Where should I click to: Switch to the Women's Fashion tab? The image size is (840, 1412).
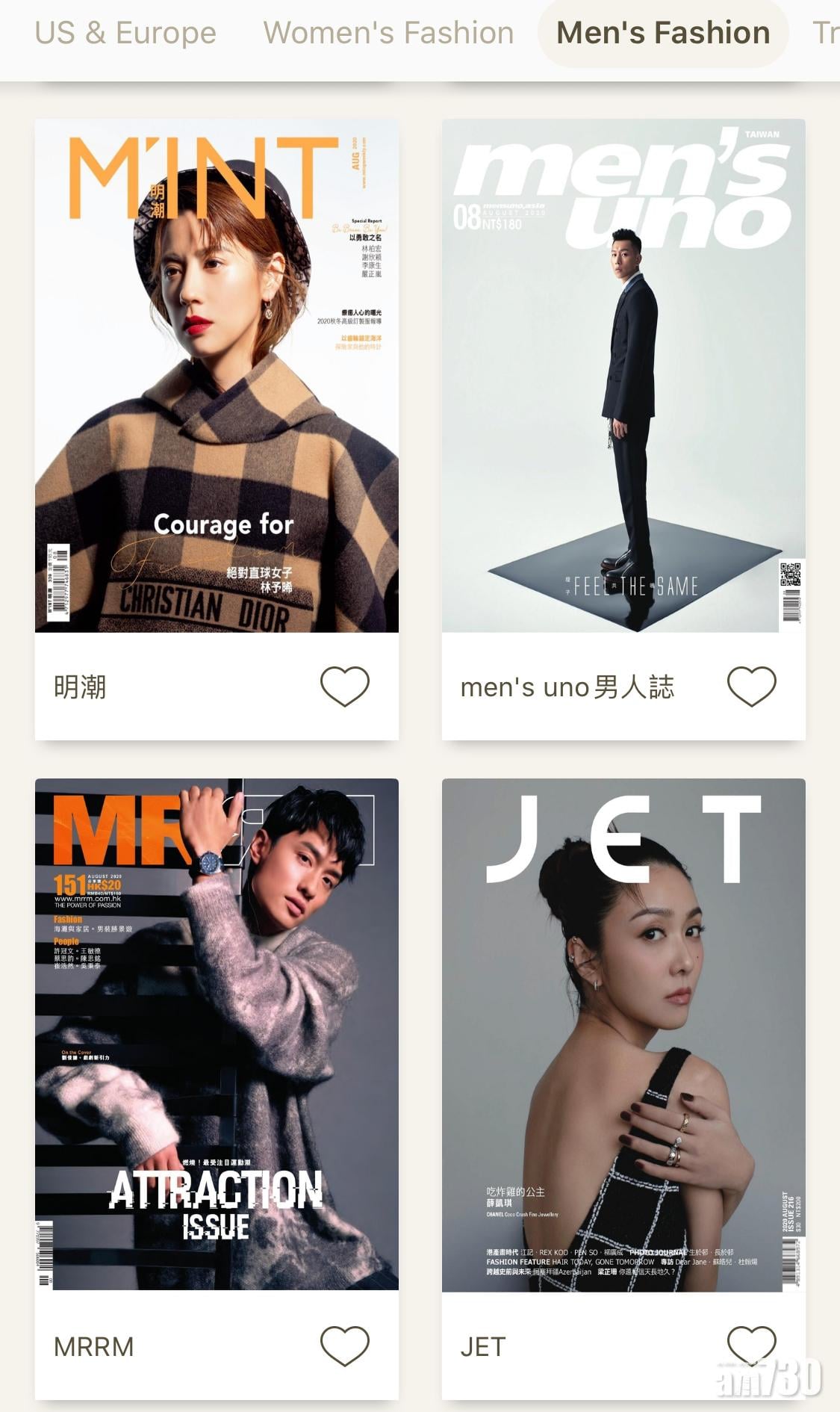pos(388,34)
